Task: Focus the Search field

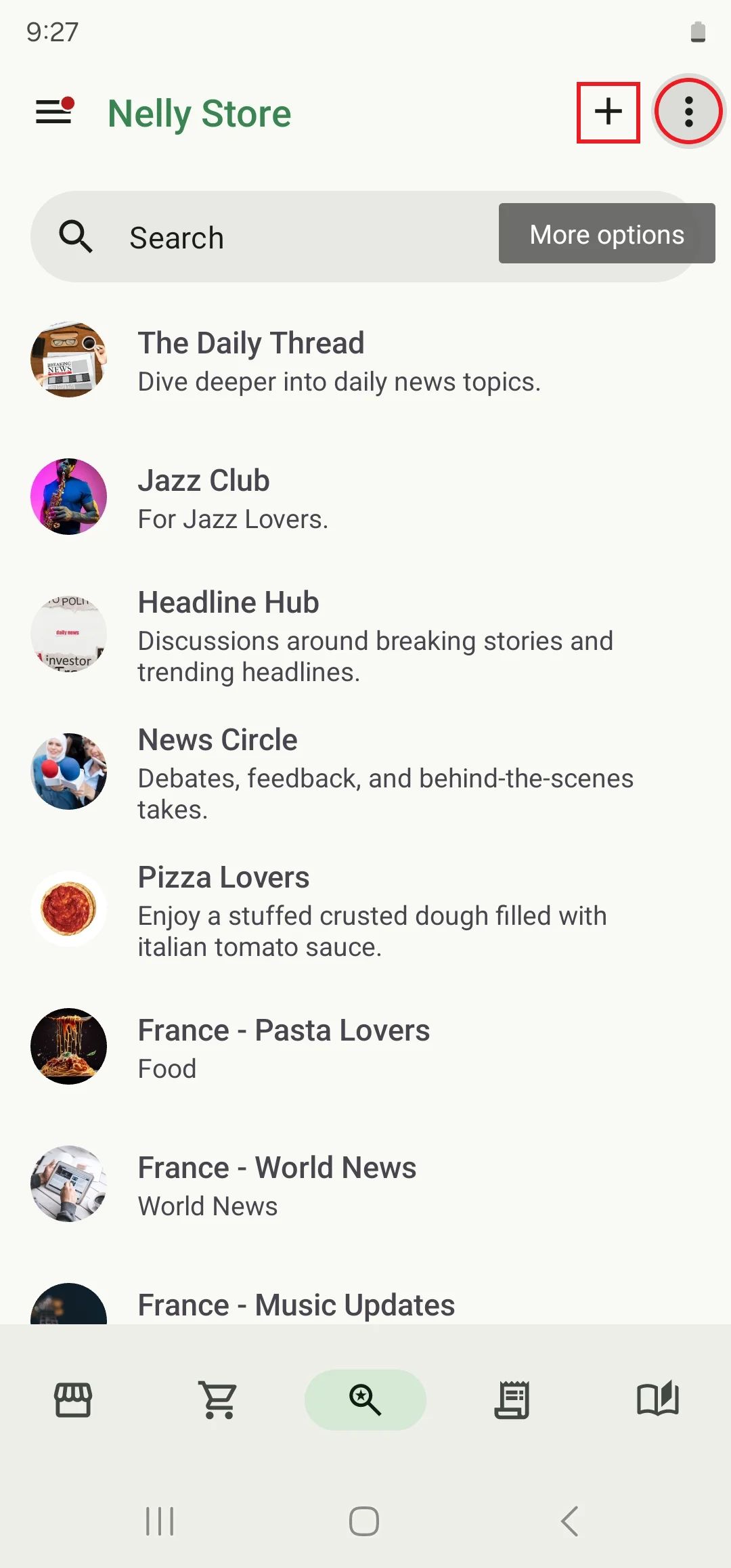Action: pyautogui.click(x=271, y=238)
